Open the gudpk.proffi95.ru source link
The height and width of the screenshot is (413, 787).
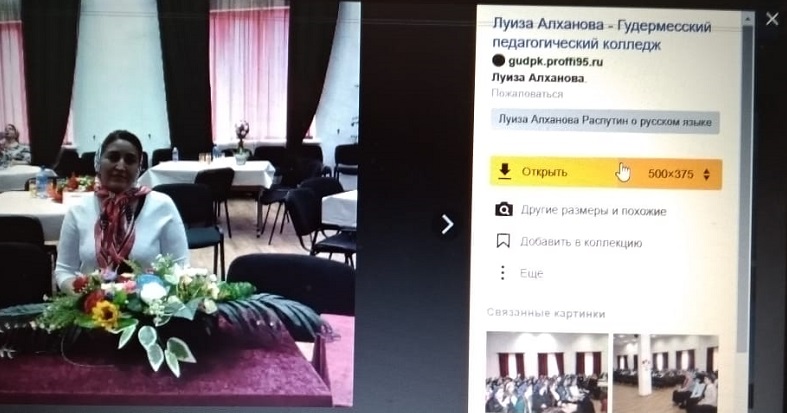coord(553,62)
